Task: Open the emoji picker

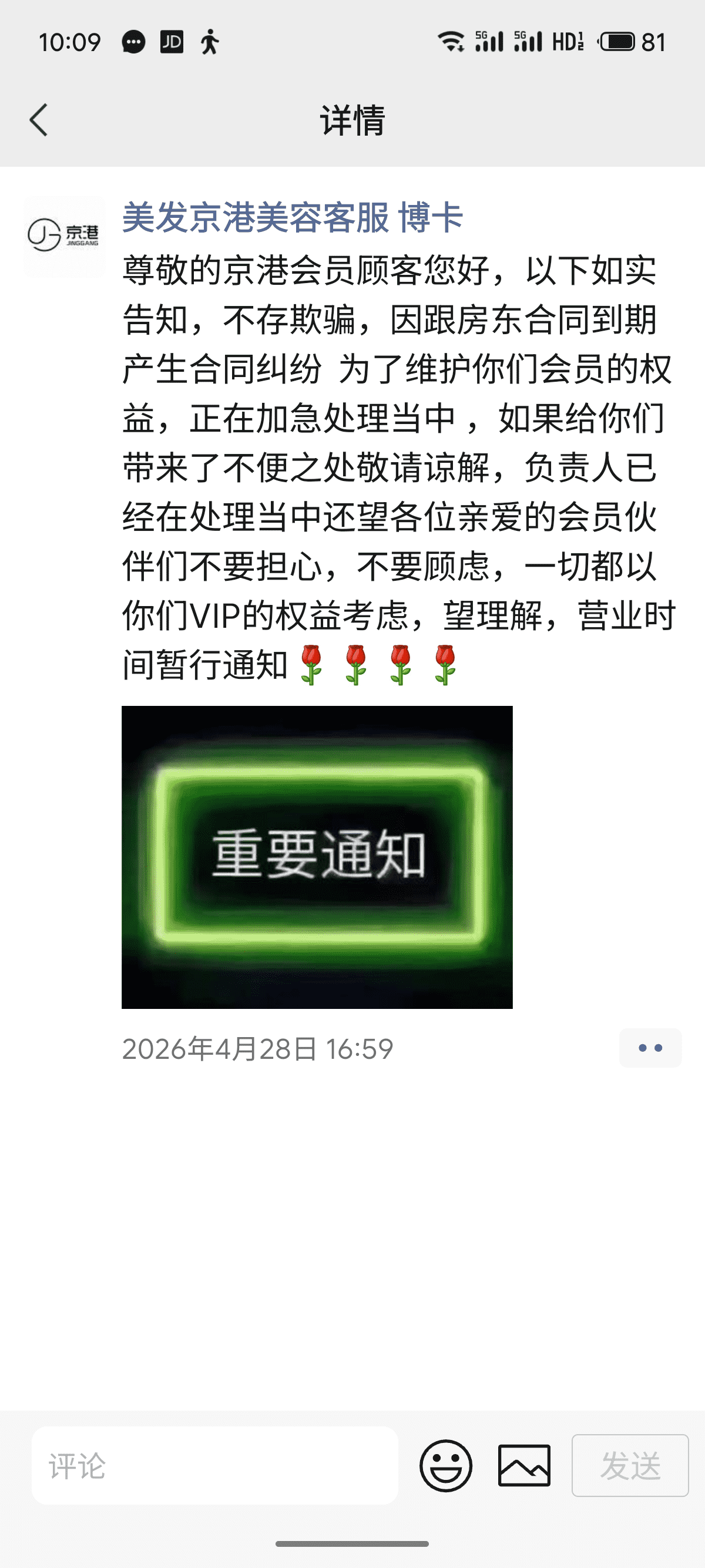Action: click(446, 1466)
